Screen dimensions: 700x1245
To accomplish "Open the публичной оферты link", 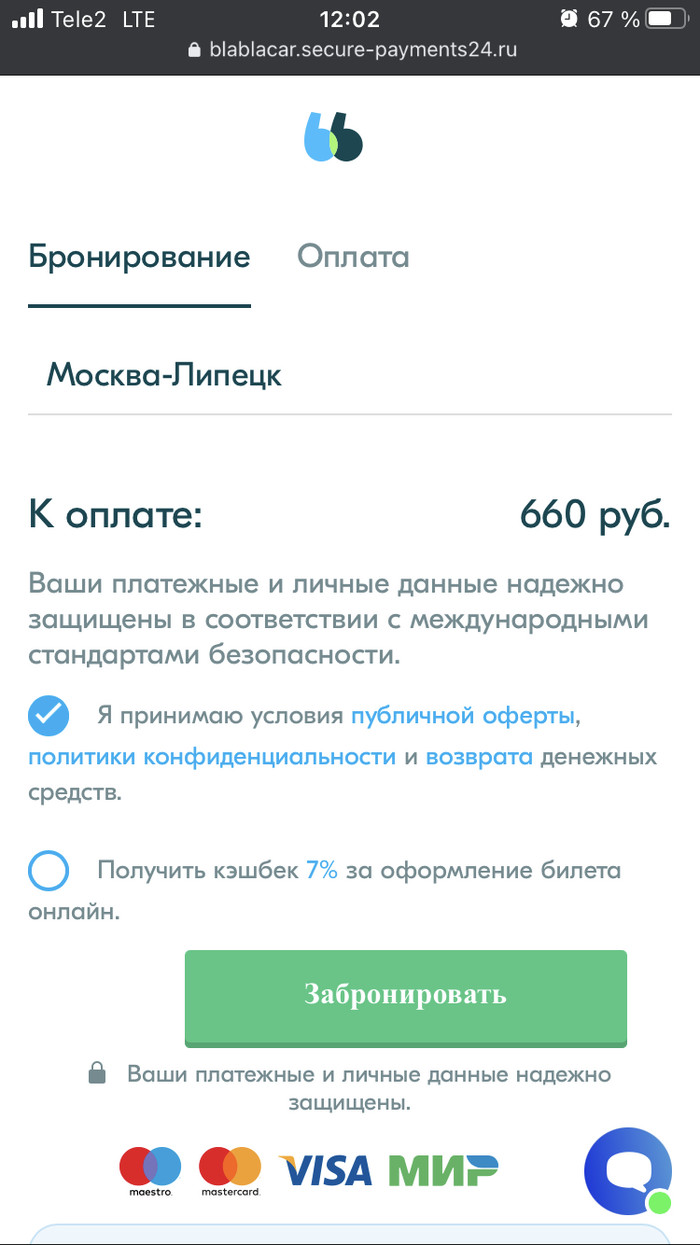I will tap(463, 716).
